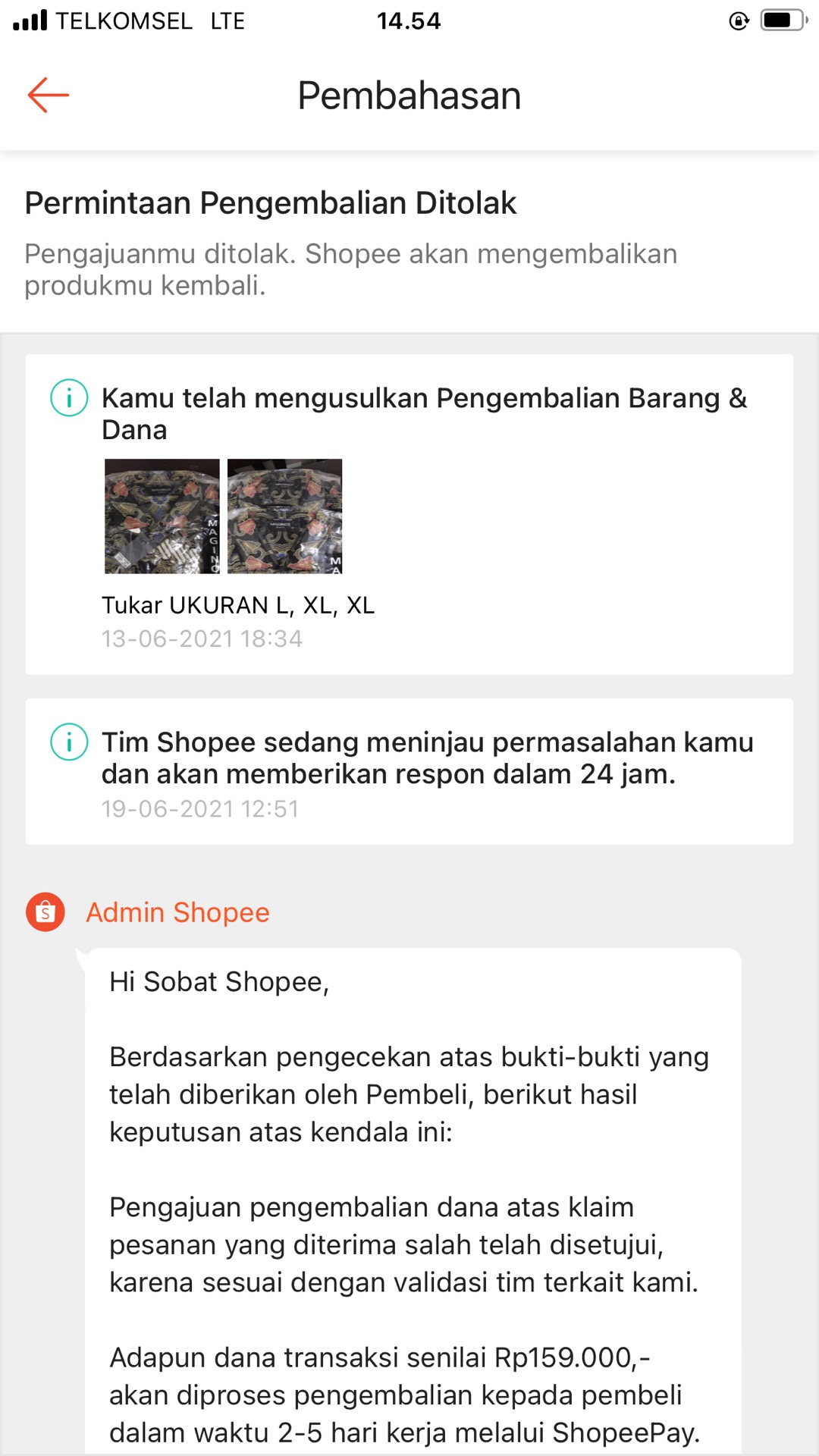Tap the back arrow to leave Pembahasan
Image resolution: width=819 pixels, height=1456 pixels.
click(49, 95)
